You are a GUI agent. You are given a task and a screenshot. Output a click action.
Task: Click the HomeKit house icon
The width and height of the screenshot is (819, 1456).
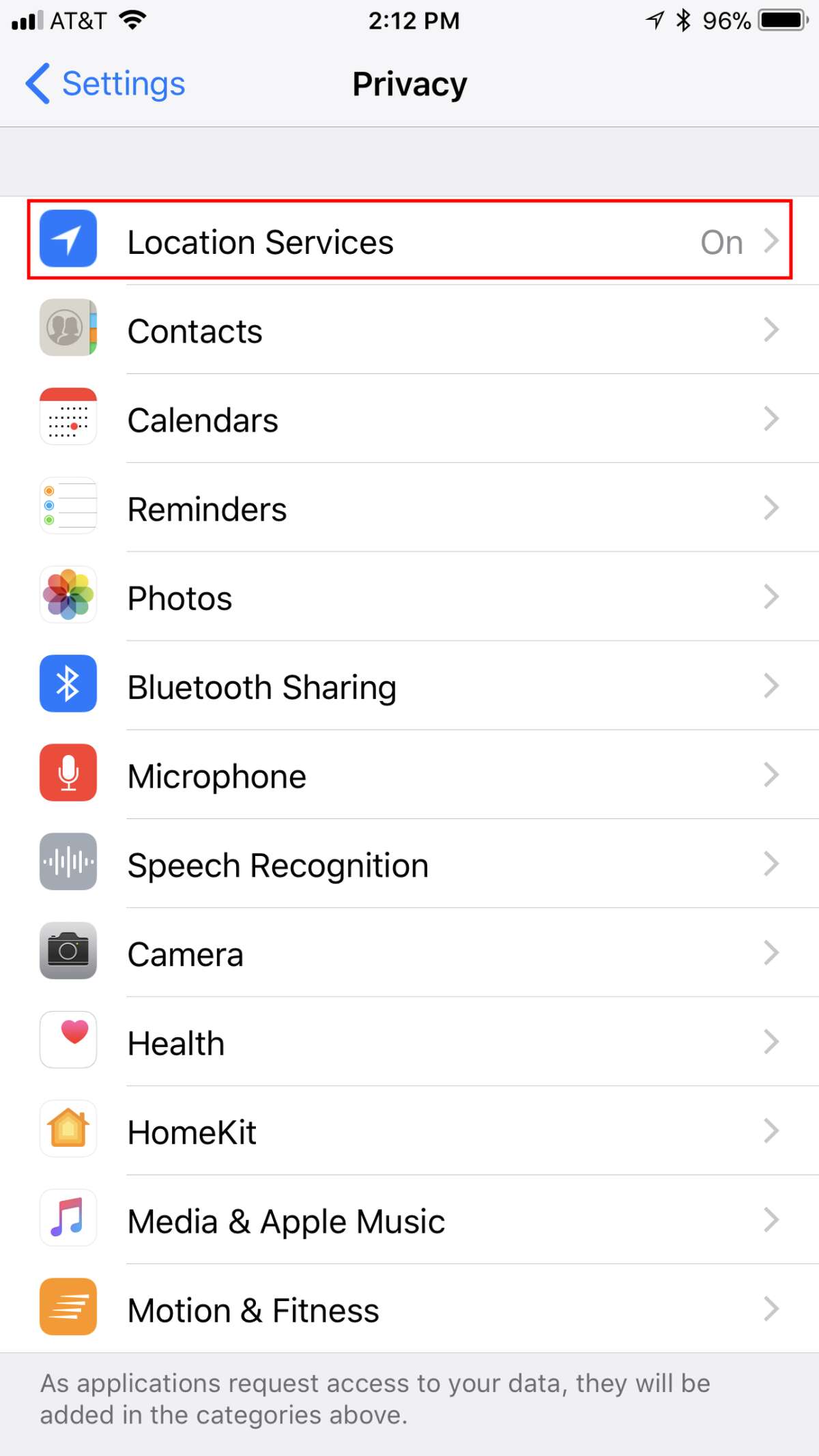pyautogui.click(x=68, y=1129)
